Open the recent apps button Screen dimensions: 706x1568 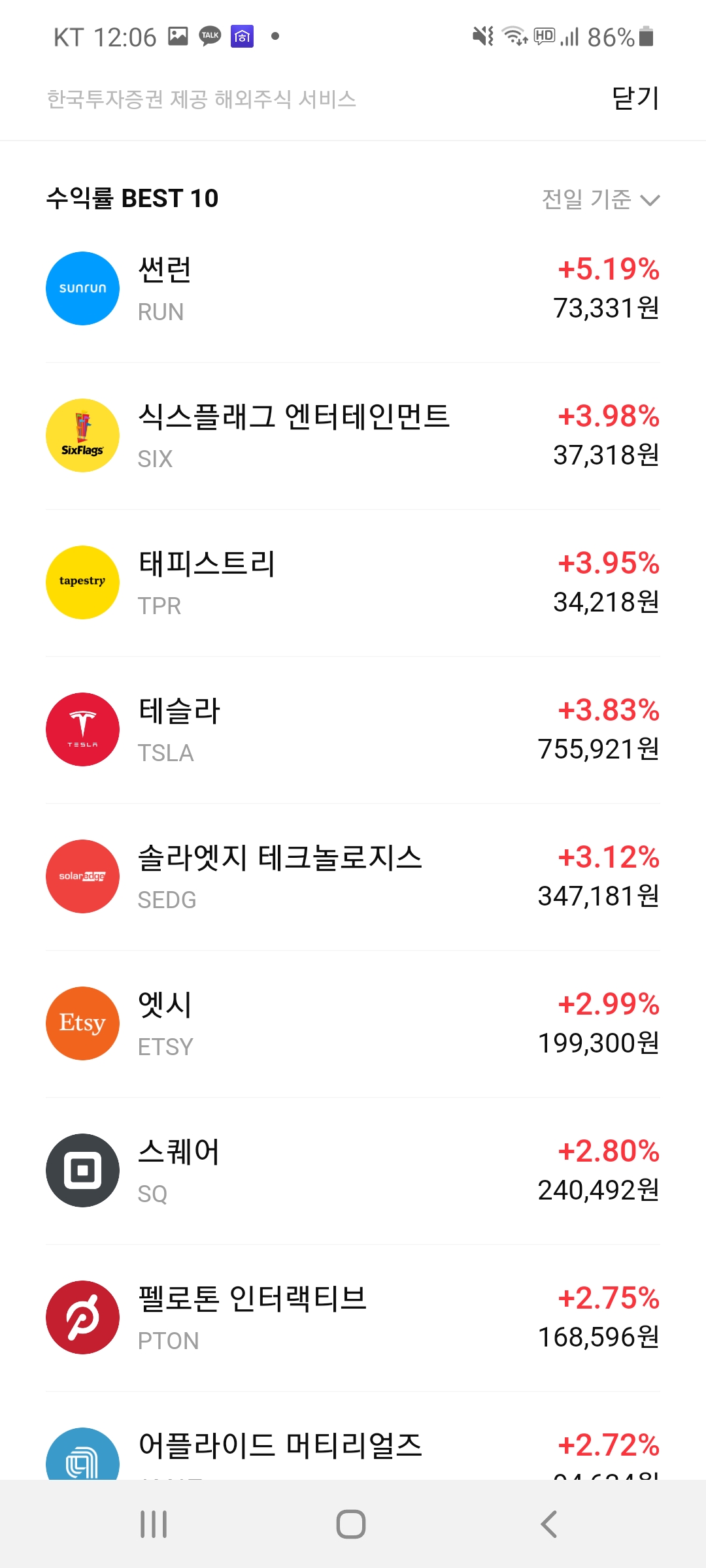click(x=154, y=1524)
